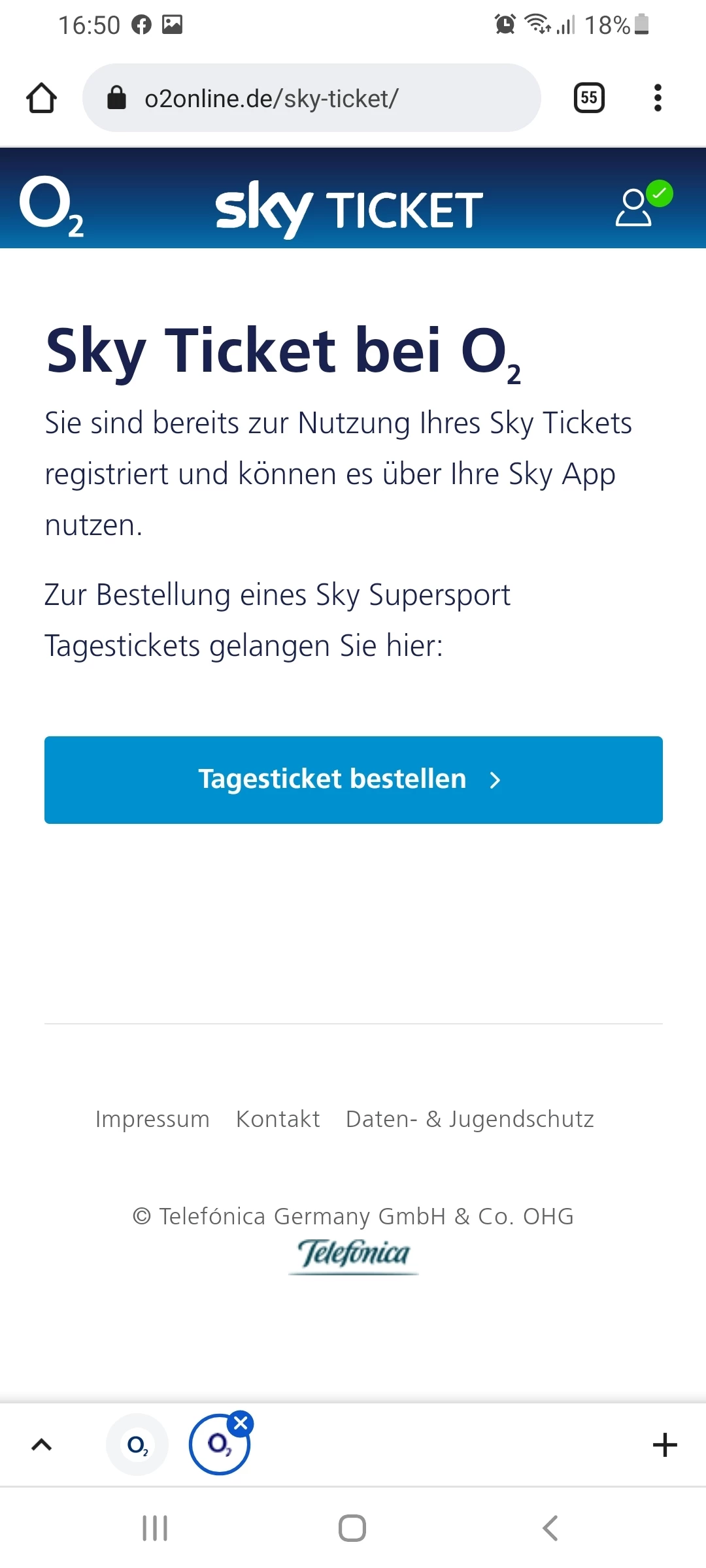Screen dimensions: 706x1568
Task: Tap the o2online.de address bar
Action: tap(311, 98)
